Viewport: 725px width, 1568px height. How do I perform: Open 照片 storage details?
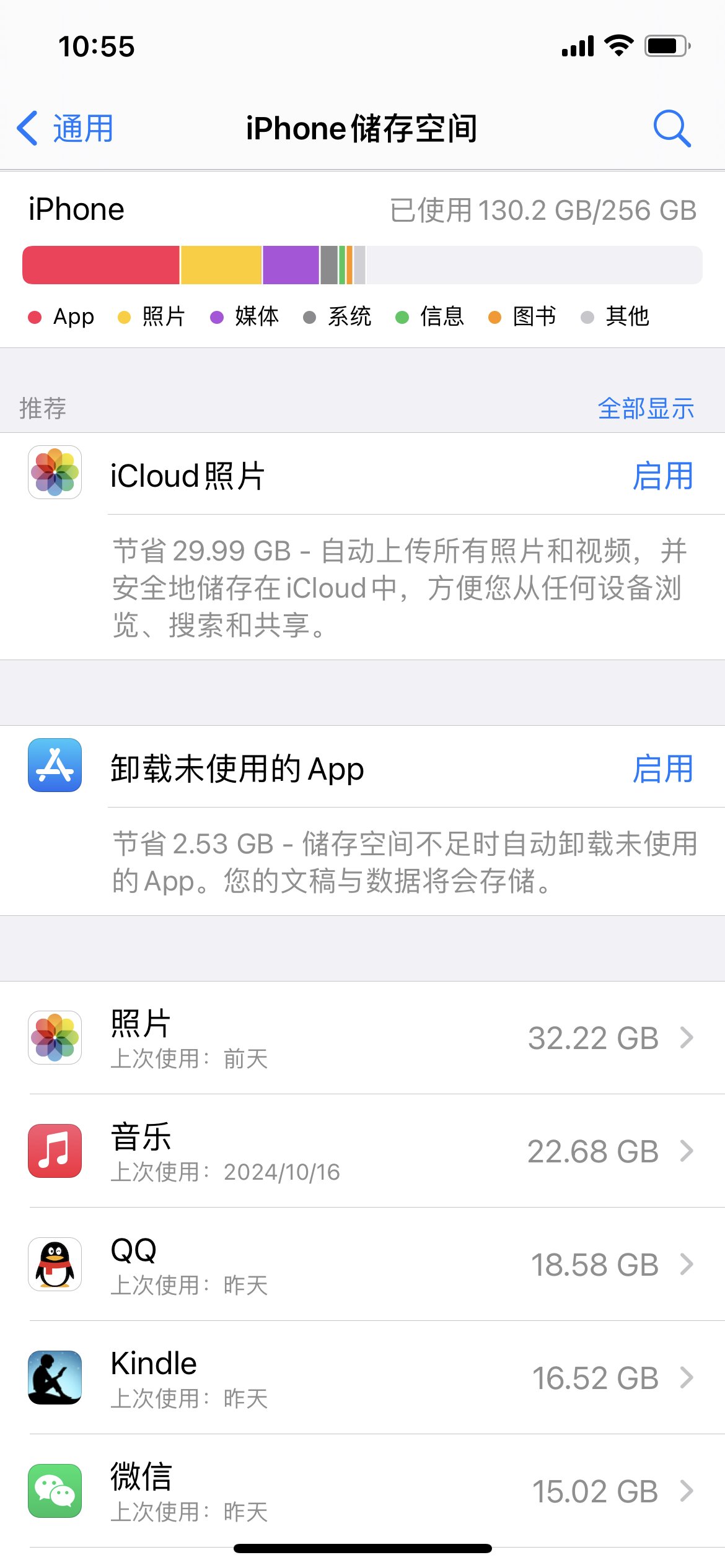[362, 1038]
